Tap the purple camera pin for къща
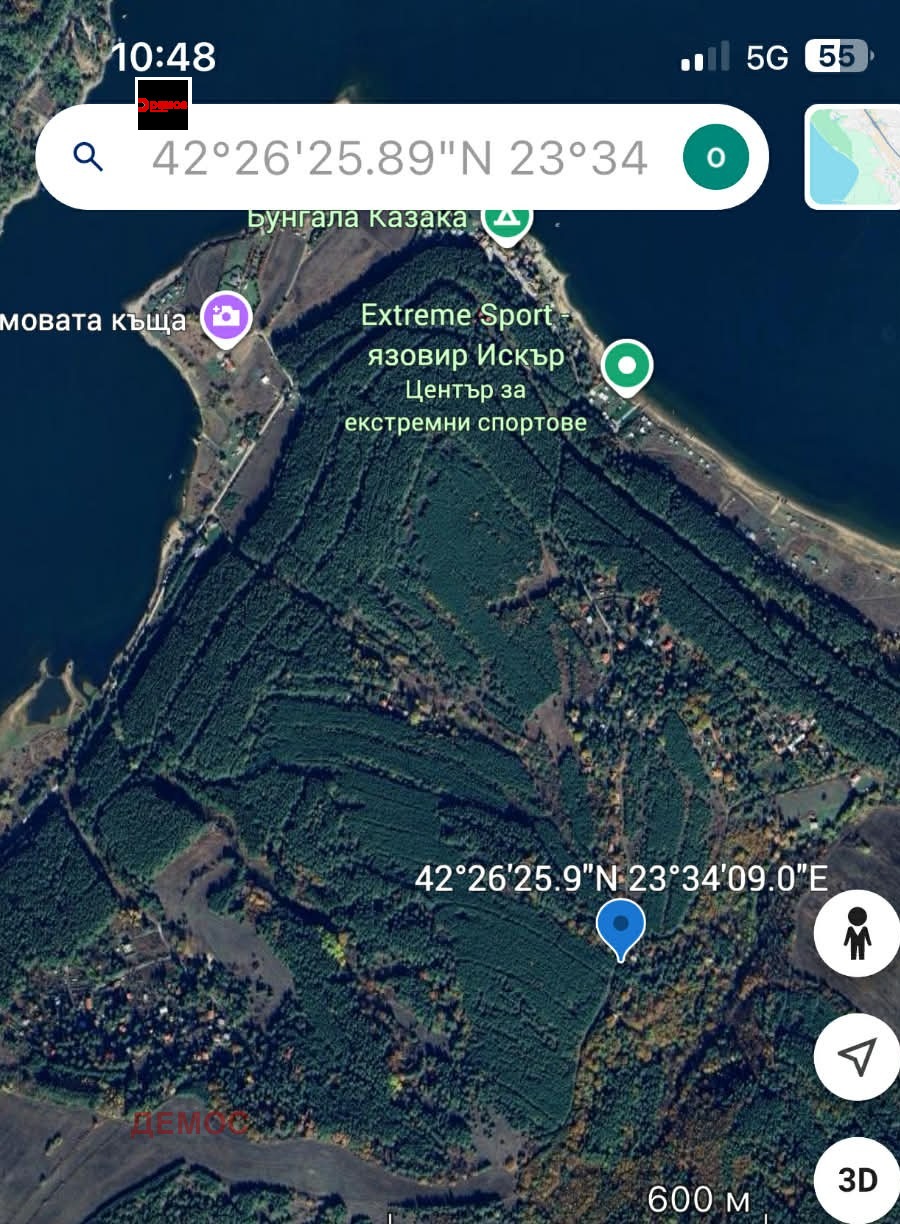900x1224 pixels. click(x=227, y=317)
